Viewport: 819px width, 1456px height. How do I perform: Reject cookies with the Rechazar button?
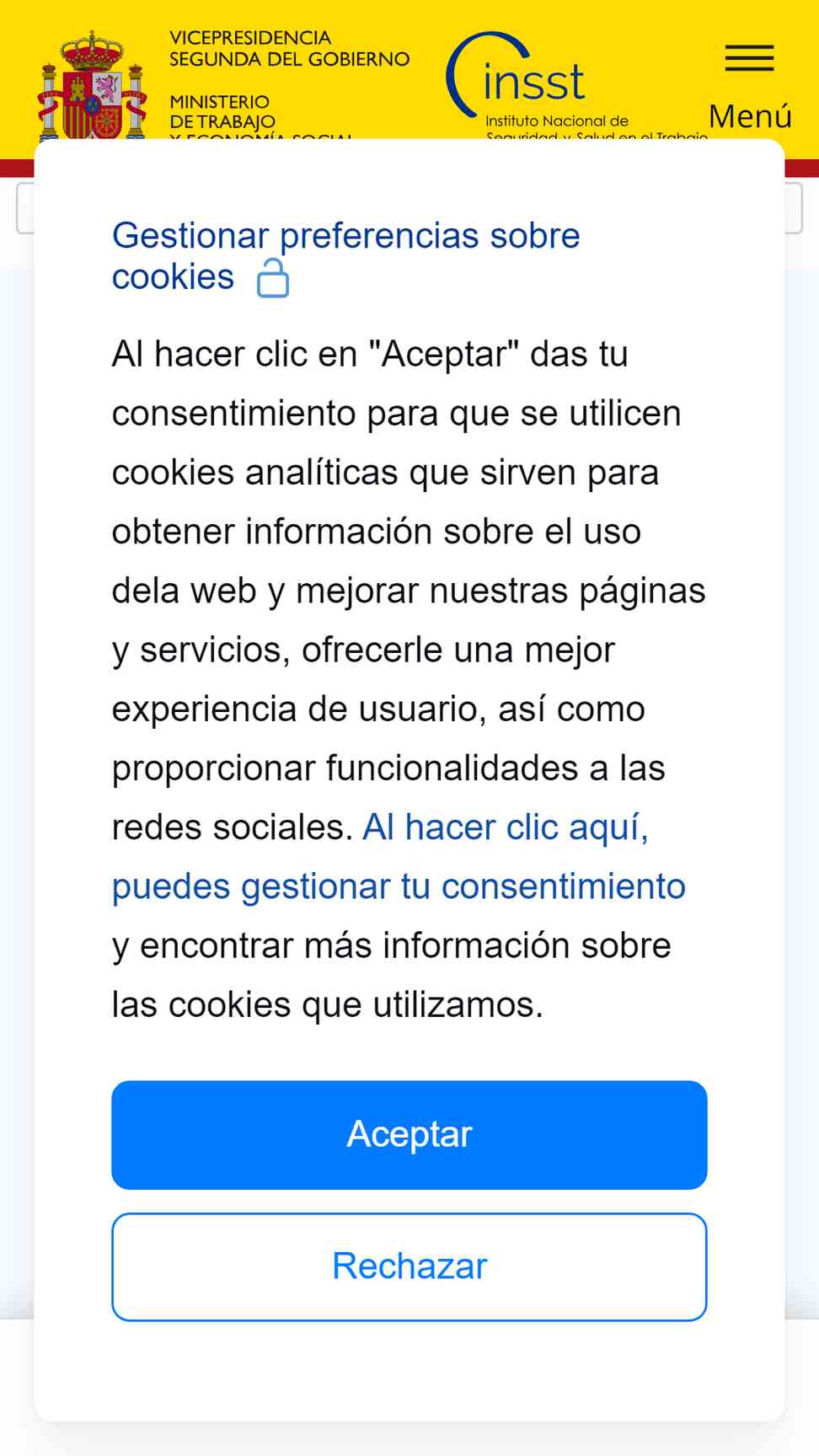coord(409,1266)
